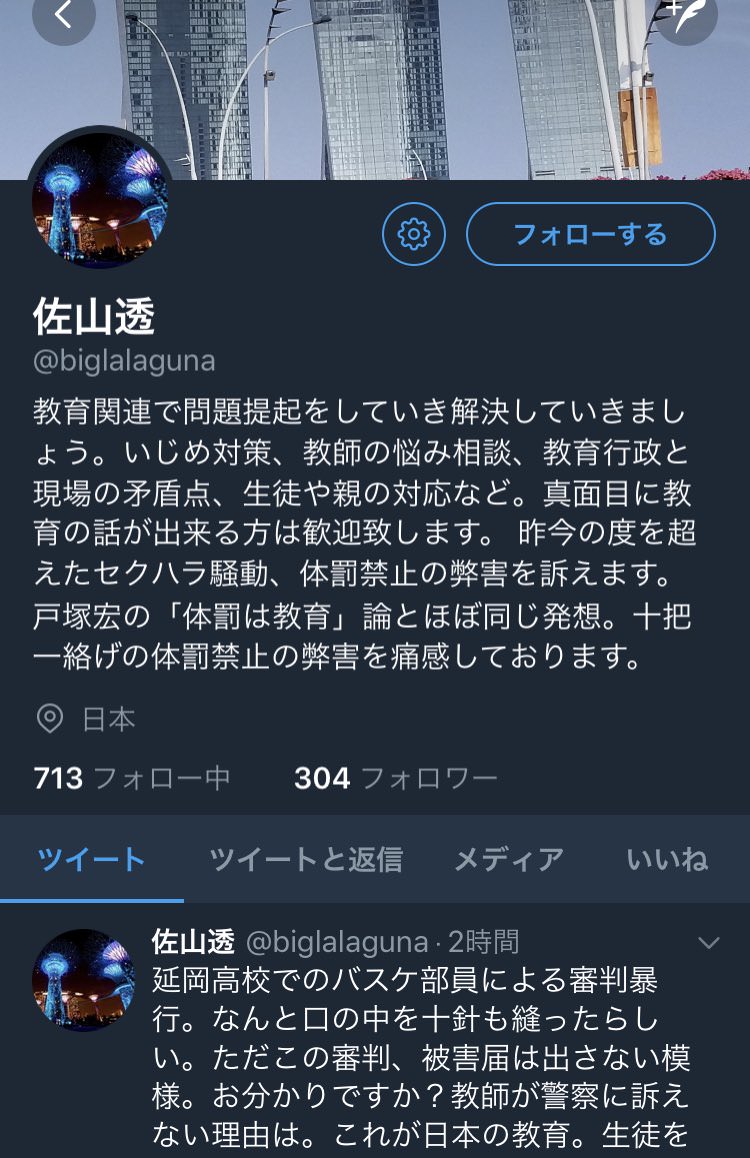View the large profile avatar photo
The image size is (750, 1158).
pyautogui.click(x=100, y=200)
